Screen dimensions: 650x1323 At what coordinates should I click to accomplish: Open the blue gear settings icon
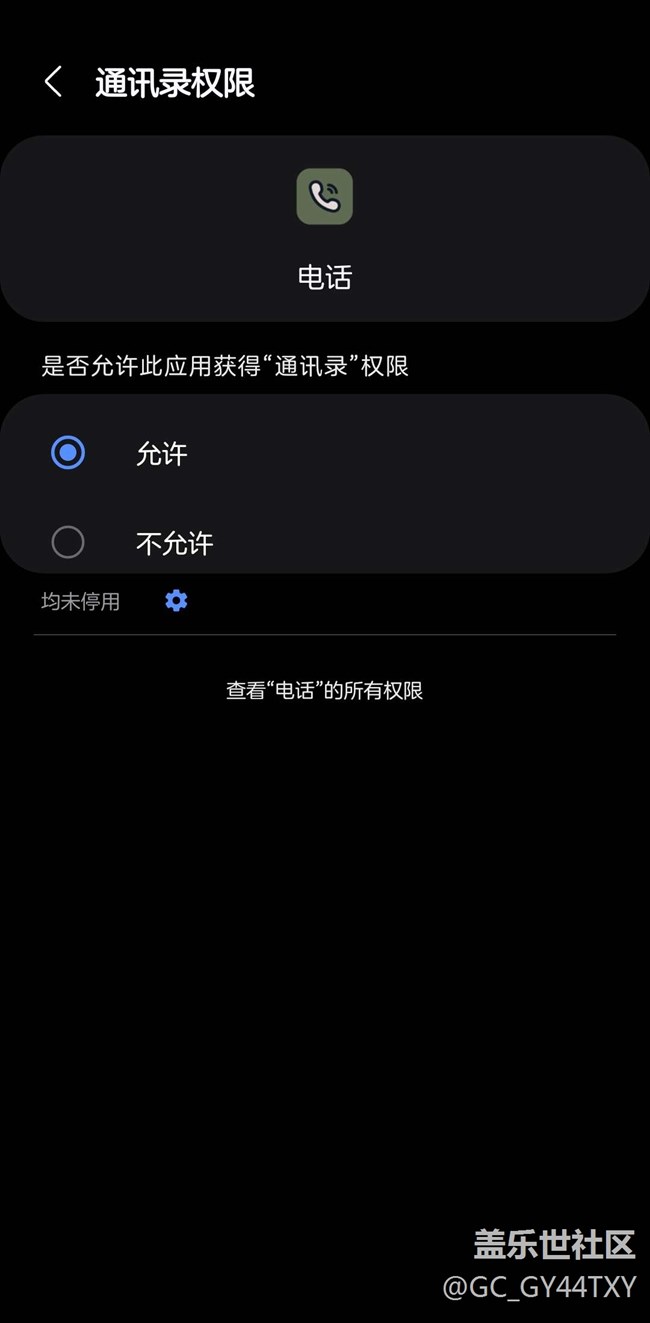176,601
